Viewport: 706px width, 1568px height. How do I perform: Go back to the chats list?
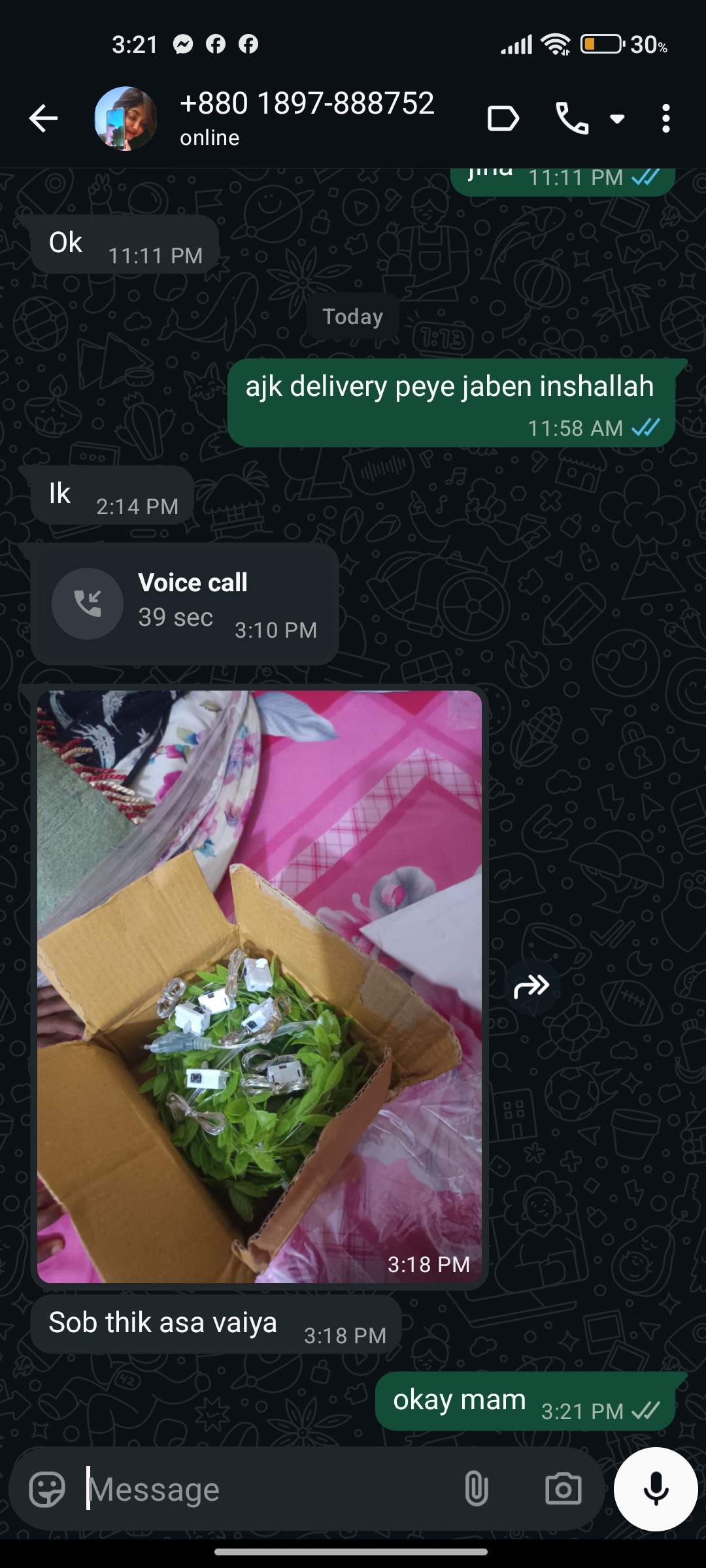pos(44,118)
